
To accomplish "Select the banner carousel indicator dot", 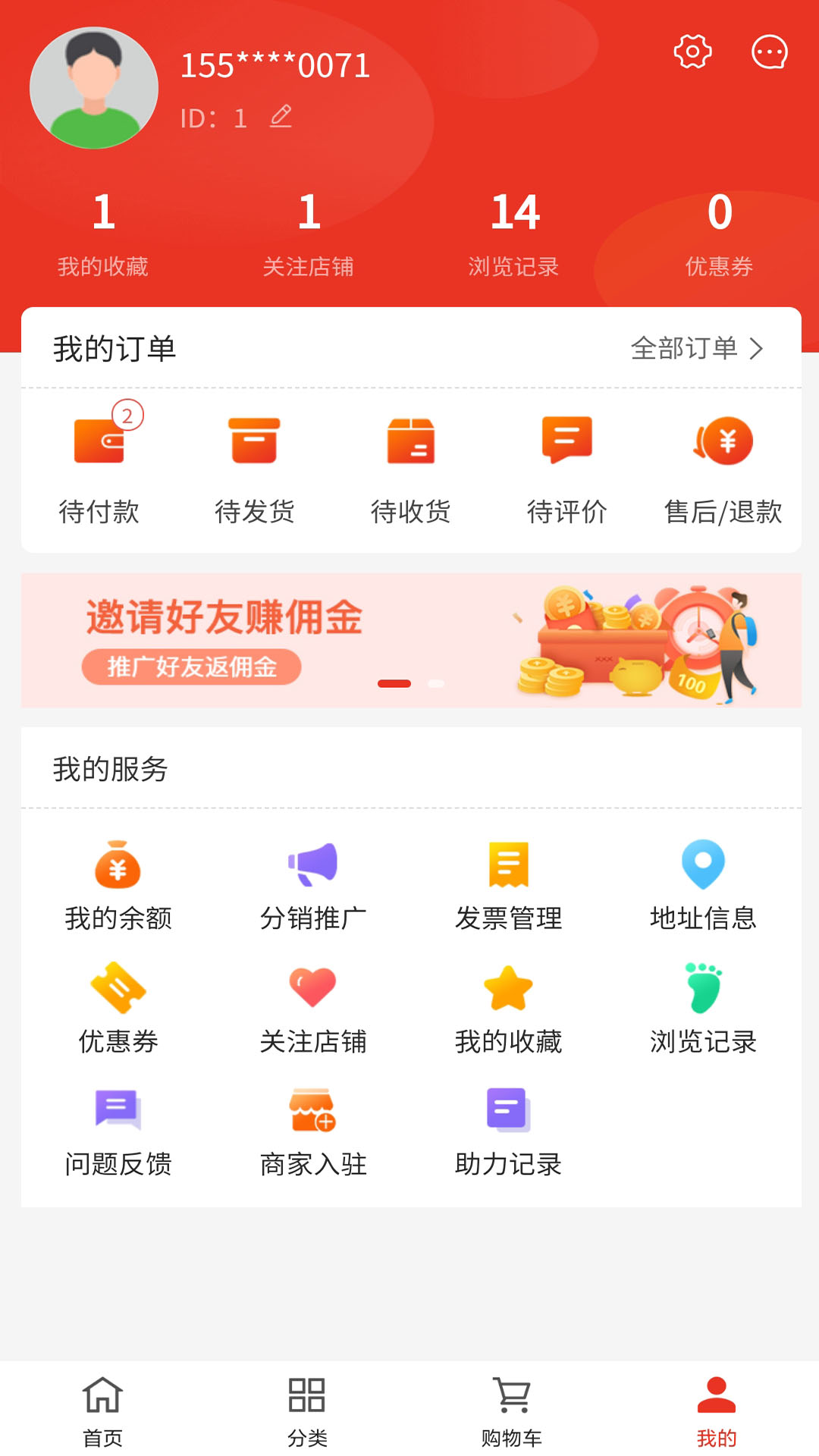I will 394,683.
